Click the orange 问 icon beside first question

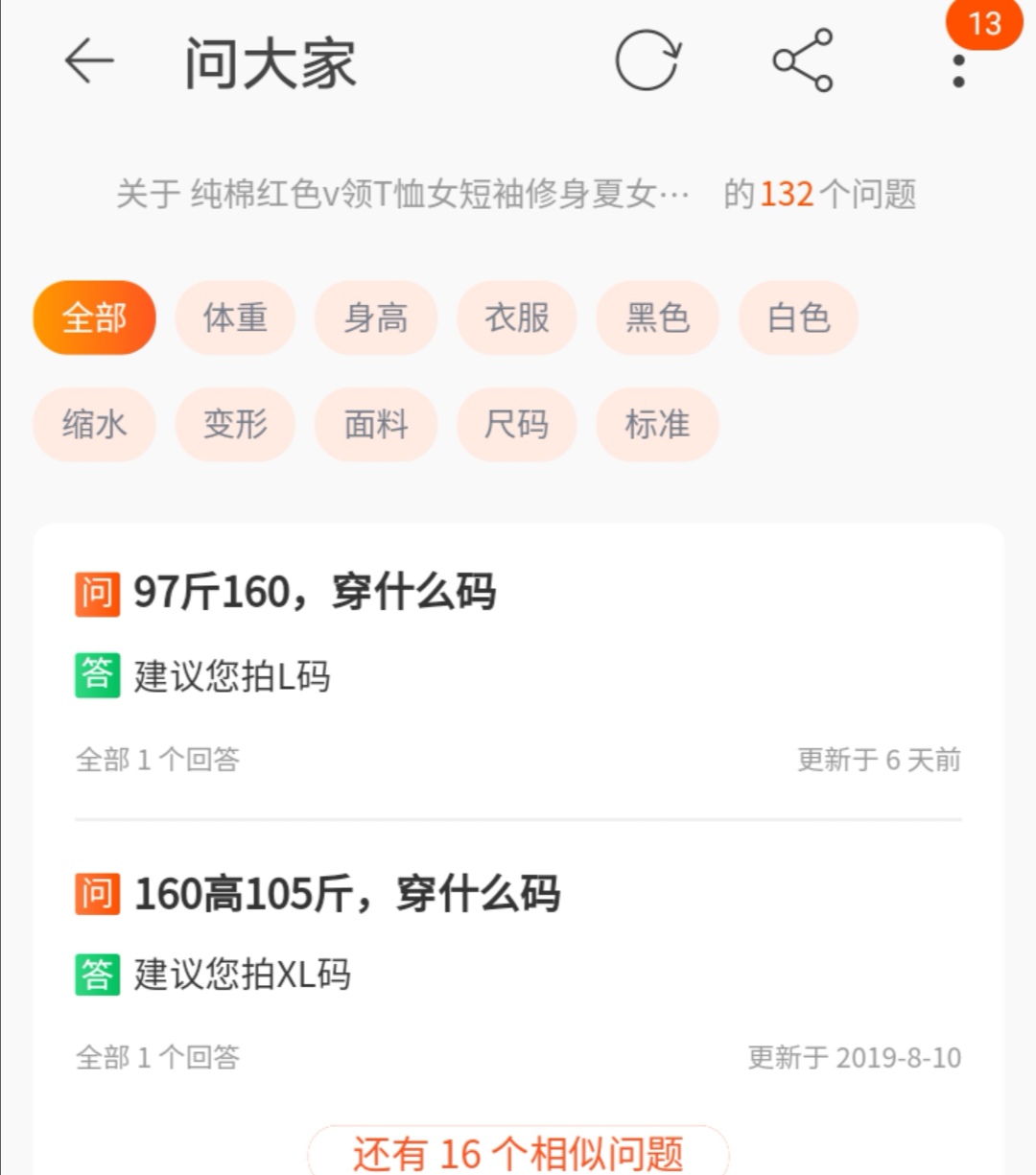pyautogui.click(x=96, y=593)
